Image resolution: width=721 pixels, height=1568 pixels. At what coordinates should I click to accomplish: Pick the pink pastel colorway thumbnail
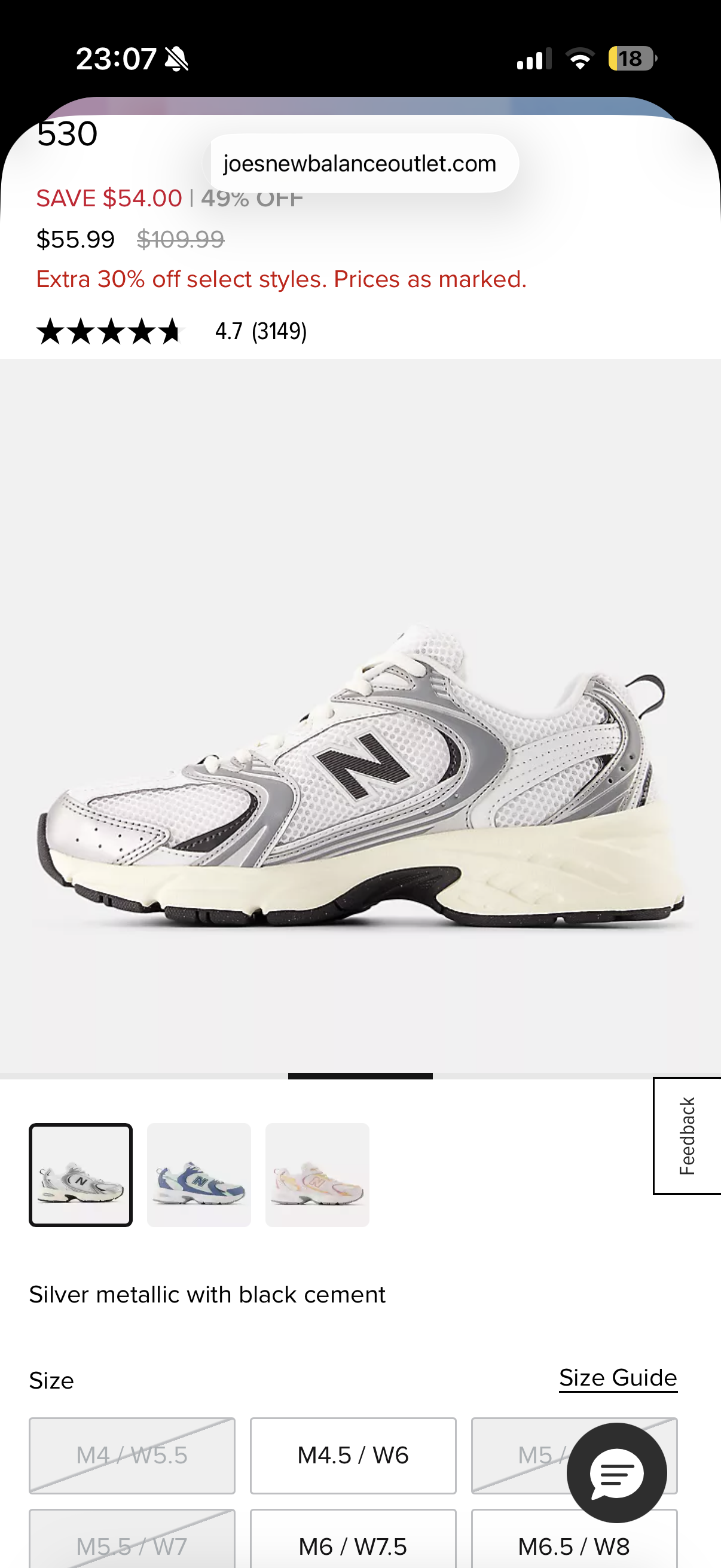pos(317,1174)
